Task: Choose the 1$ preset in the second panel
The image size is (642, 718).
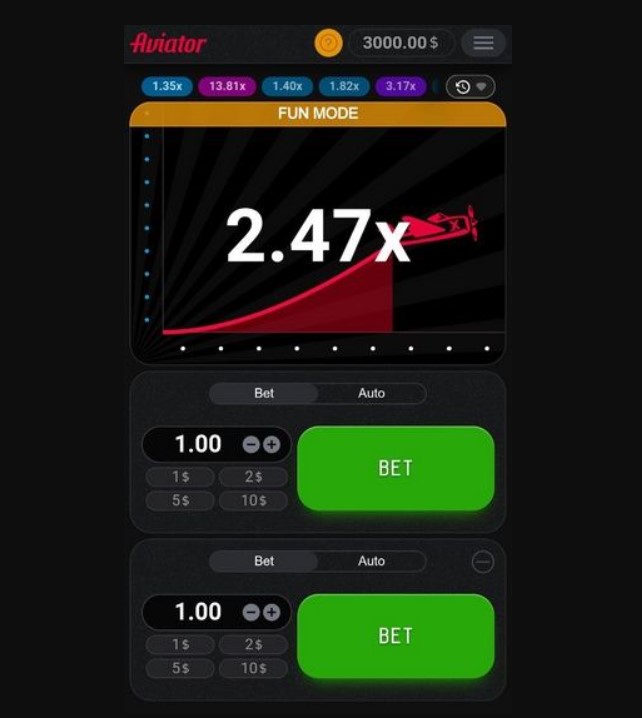Action: click(180, 645)
